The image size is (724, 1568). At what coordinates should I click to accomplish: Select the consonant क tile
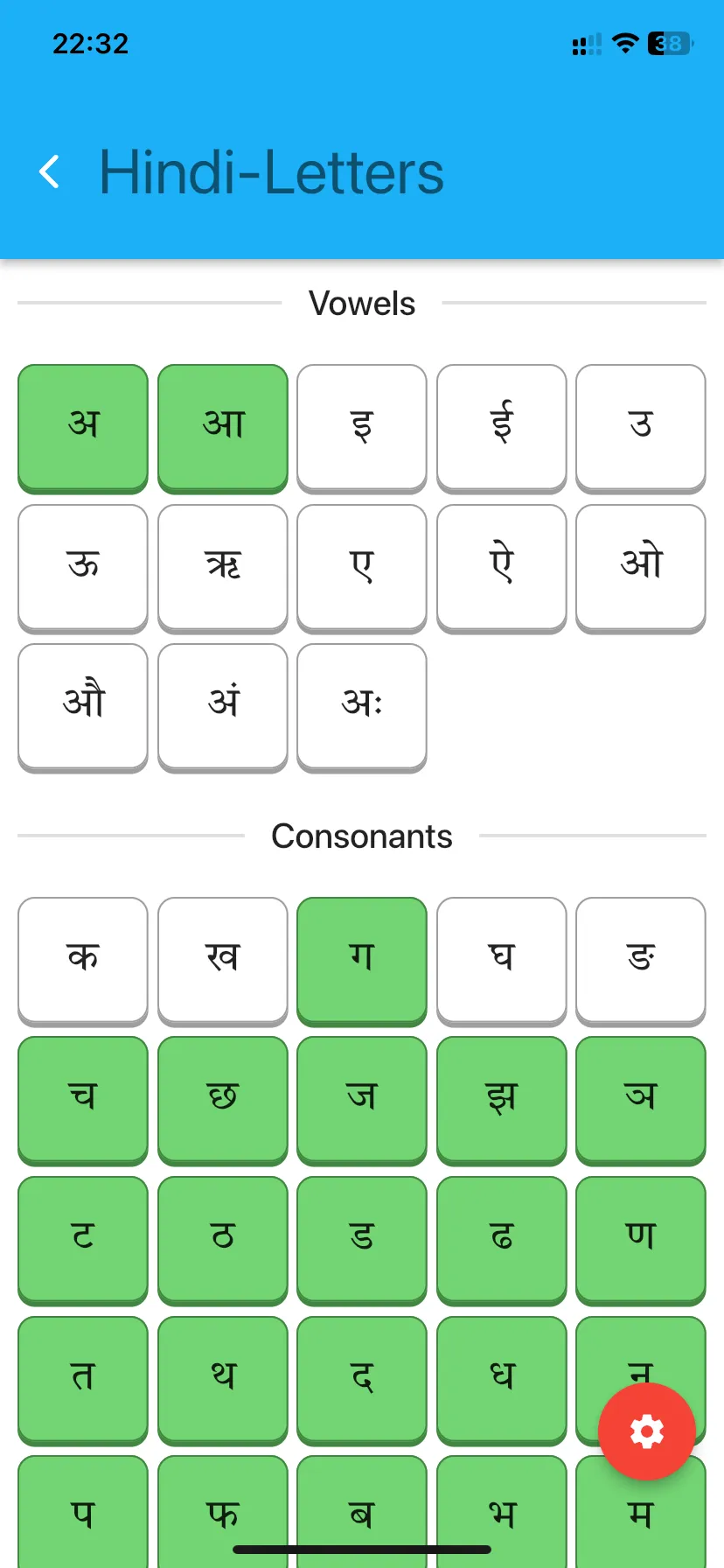click(x=82, y=961)
